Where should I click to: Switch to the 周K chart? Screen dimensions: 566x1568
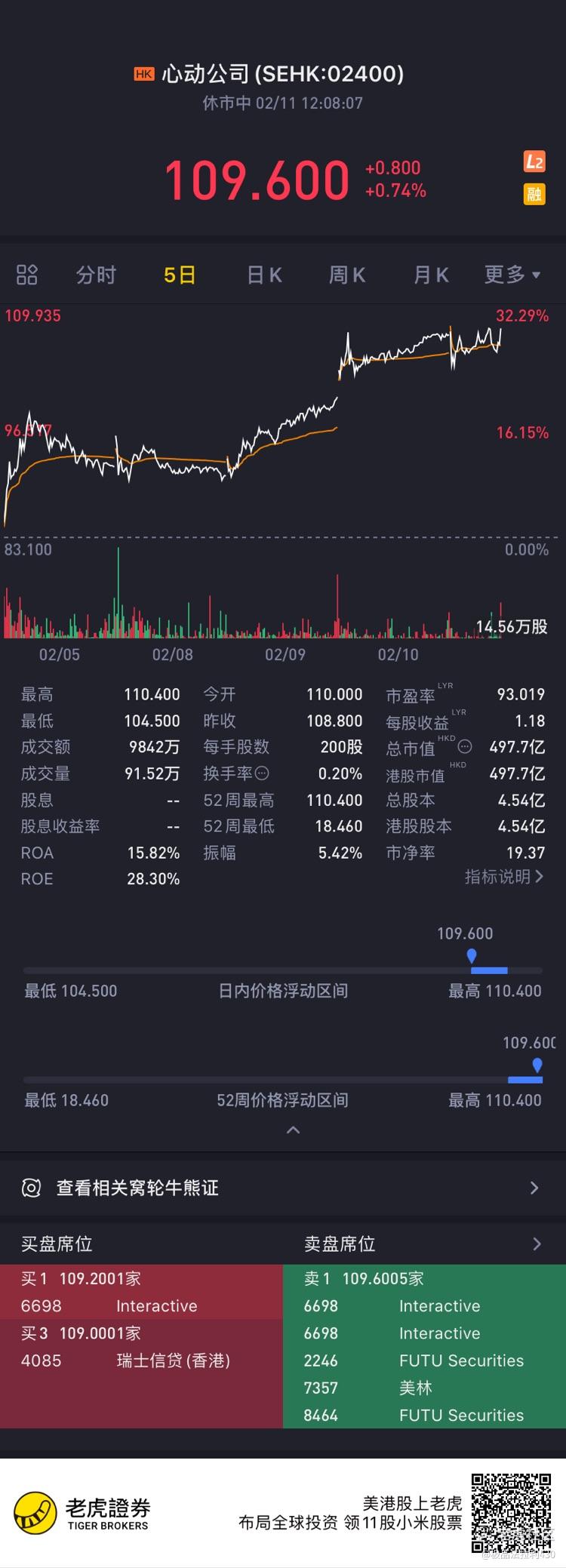pyautogui.click(x=347, y=275)
